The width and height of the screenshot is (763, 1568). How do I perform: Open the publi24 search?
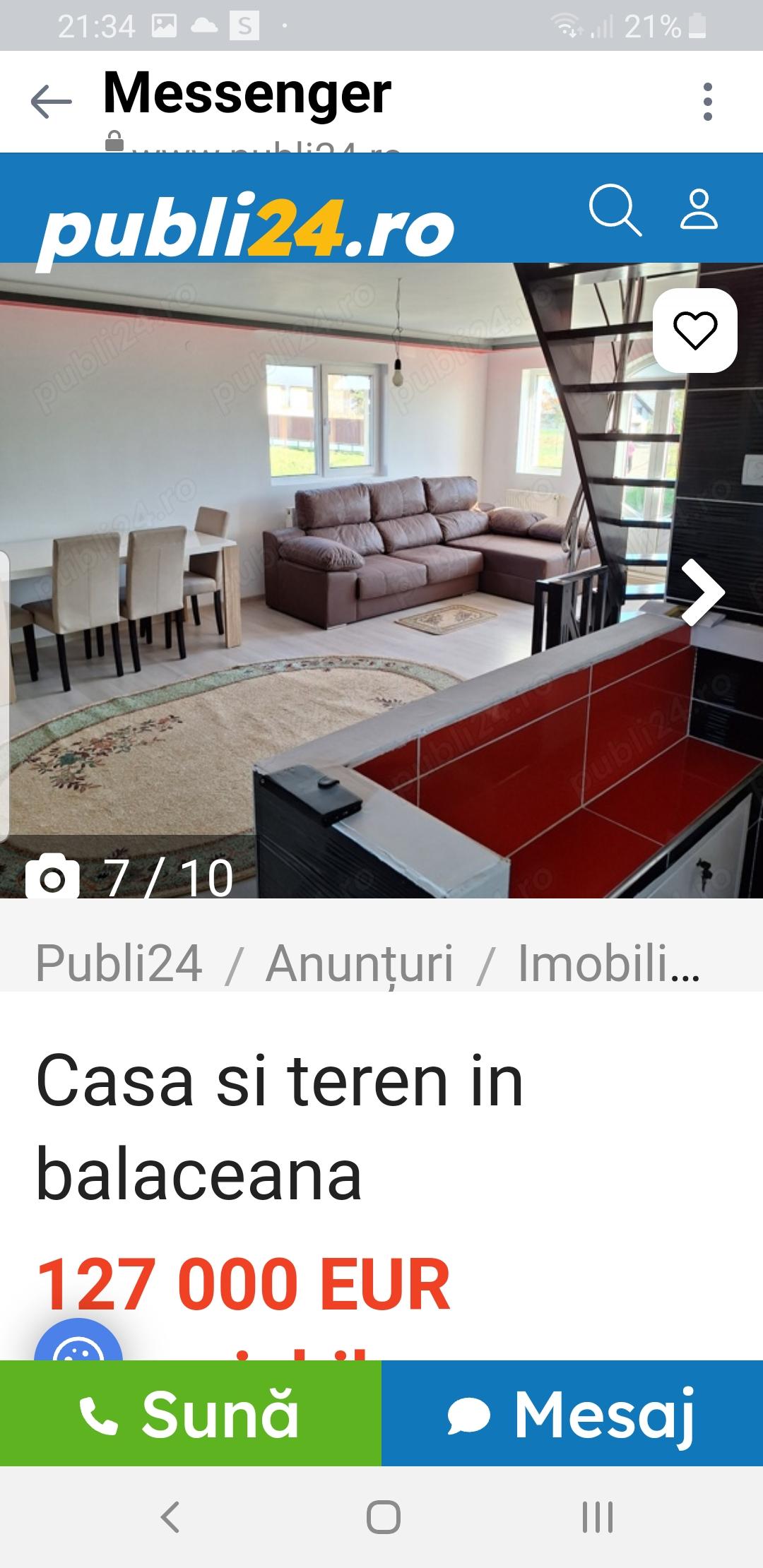(615, 210)
